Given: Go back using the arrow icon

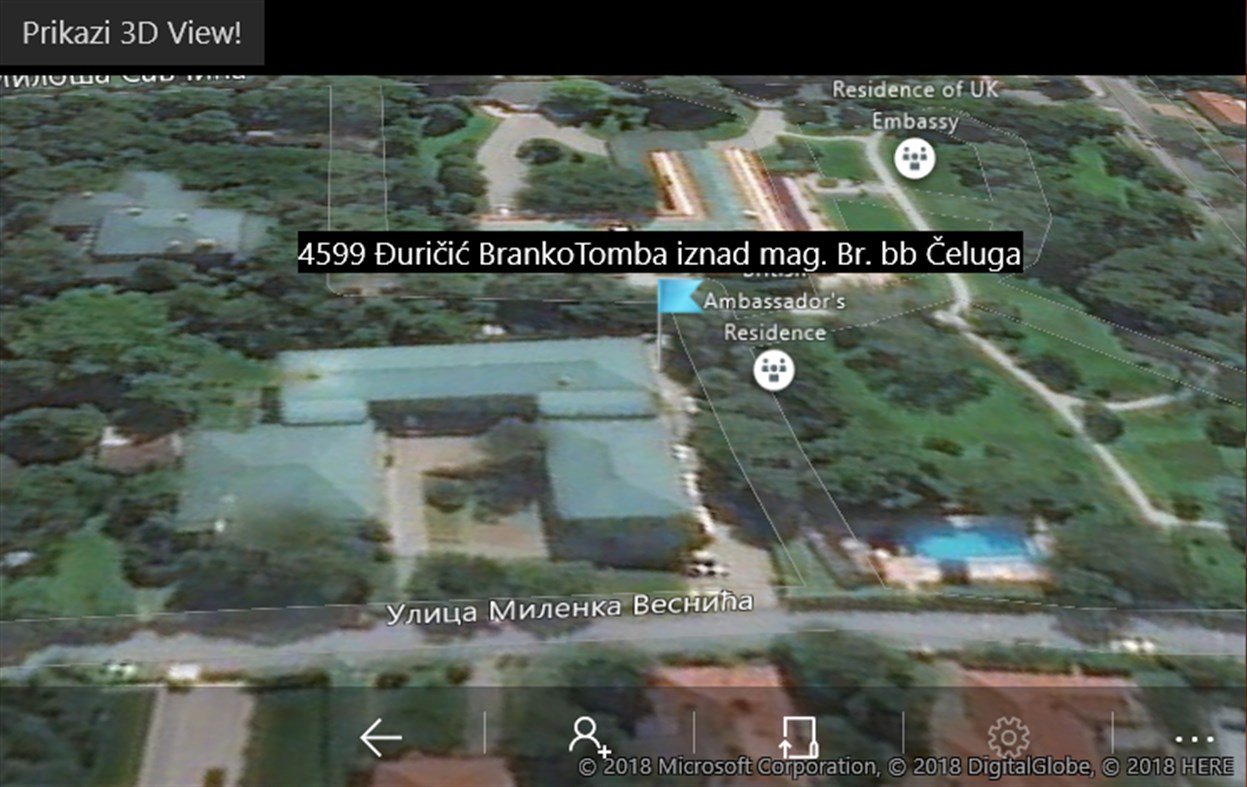Looking at the screenshot, I should point(380,738).
